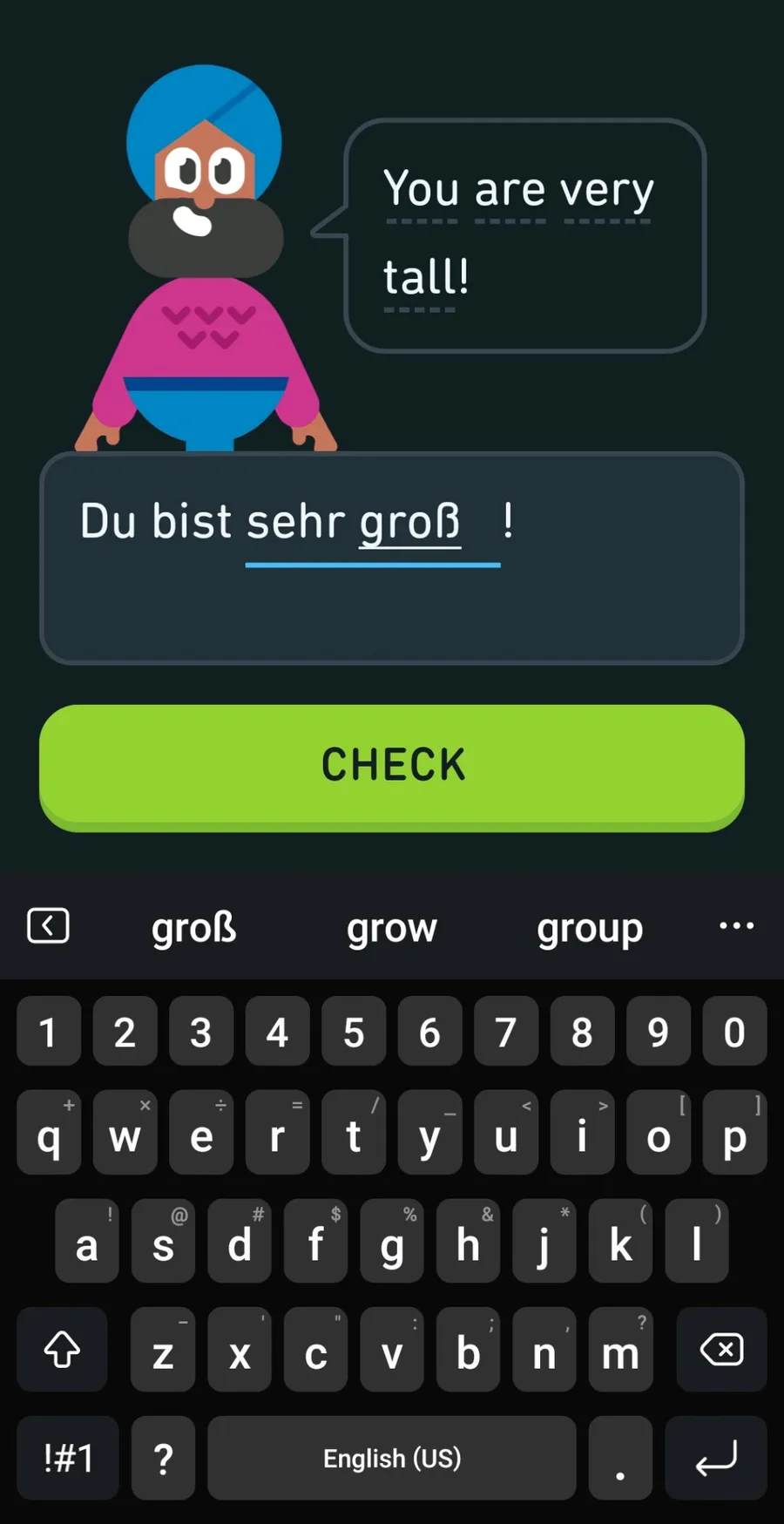Viewport: 784px width, 1524px height.
Task: Enable shift on the keyboard
Action: pyautogui.click(x=62, y=1350)
